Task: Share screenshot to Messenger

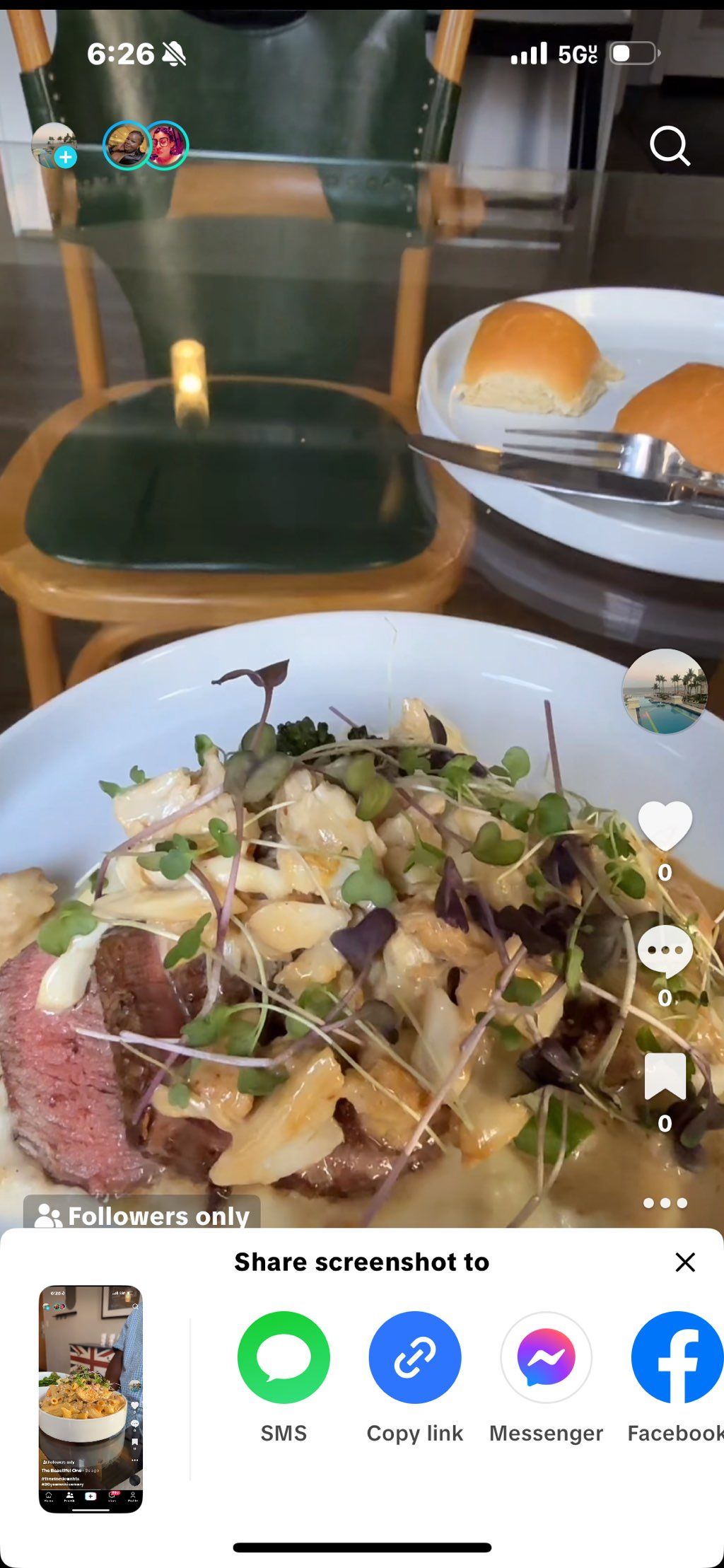Action: [546, 1357]
